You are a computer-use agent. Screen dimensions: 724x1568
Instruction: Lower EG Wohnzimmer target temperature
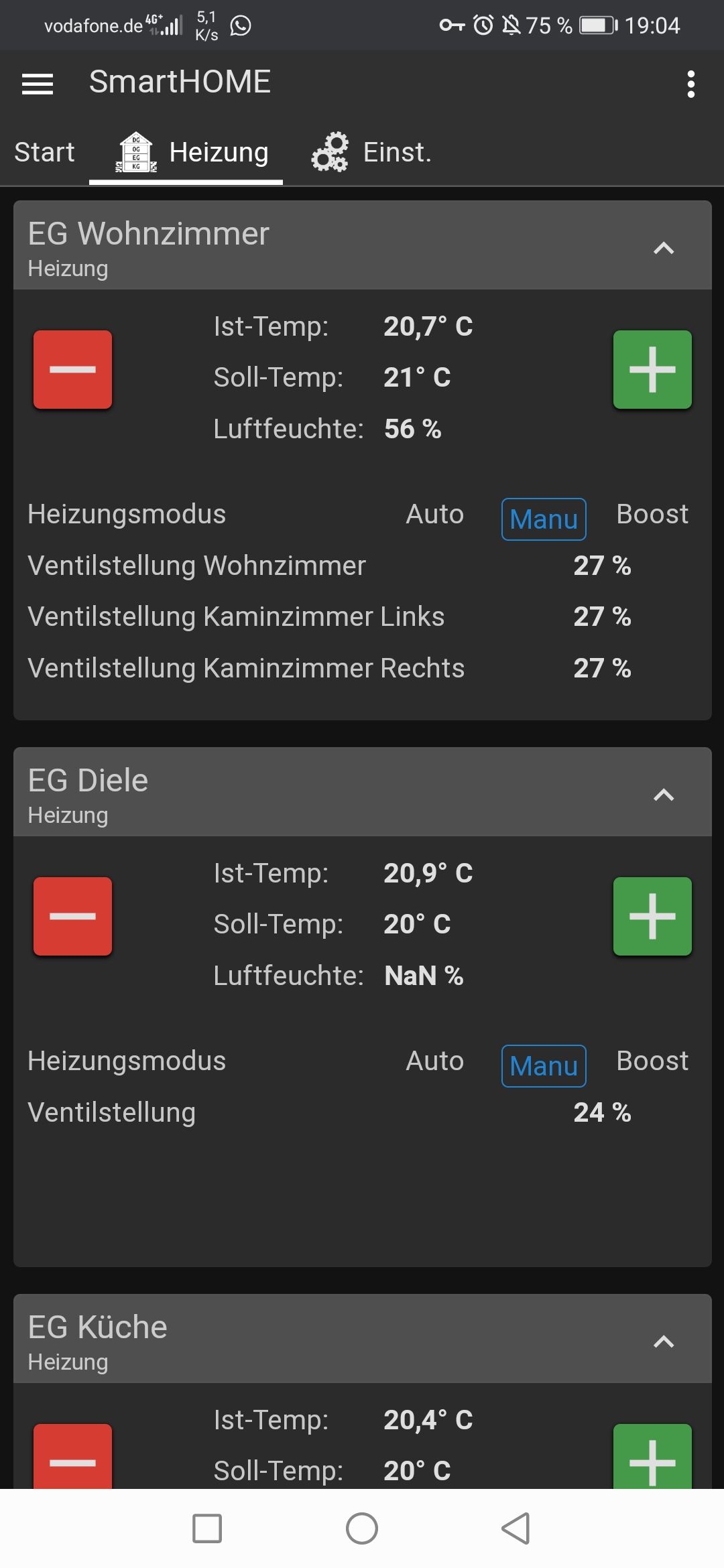click(72, 369)
